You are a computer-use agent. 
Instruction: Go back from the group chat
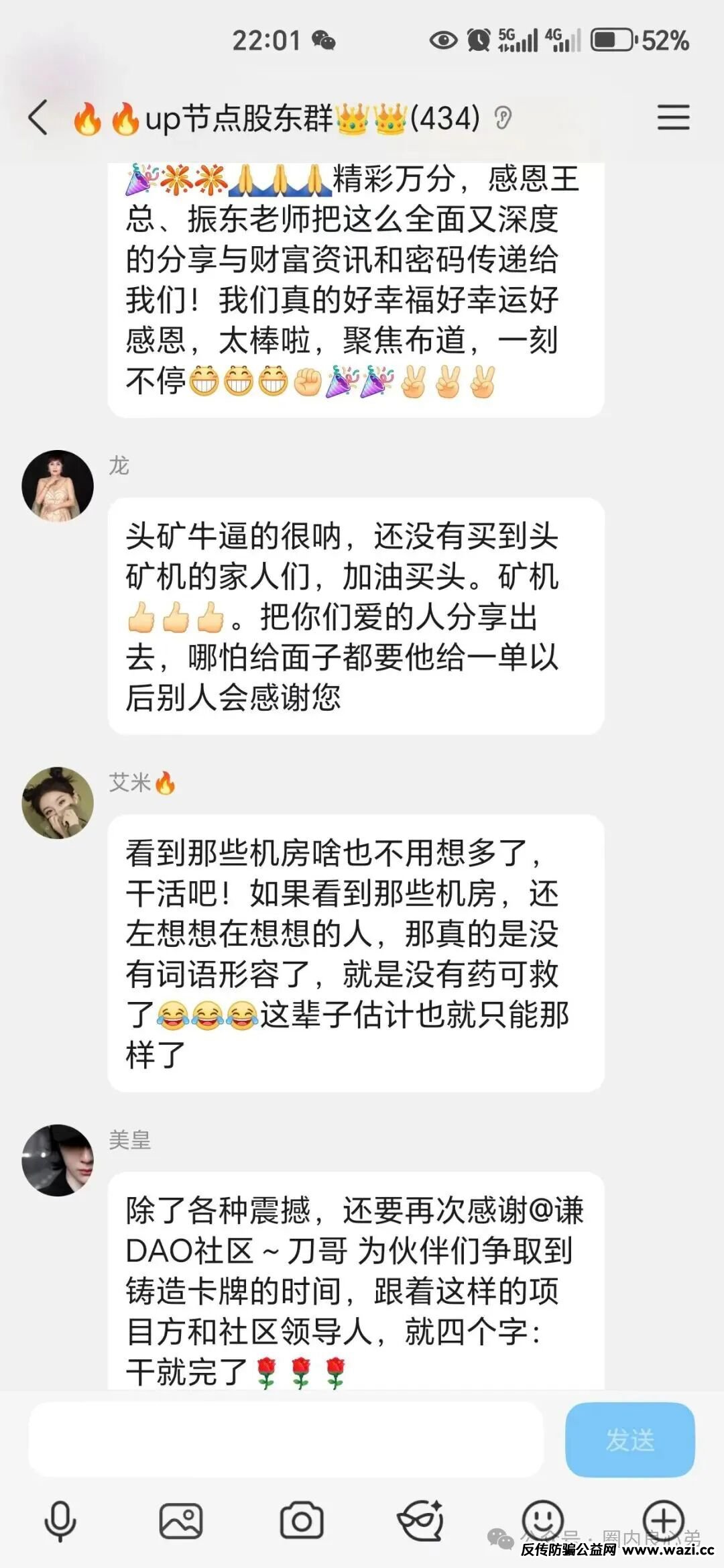(x=39, y=118)
